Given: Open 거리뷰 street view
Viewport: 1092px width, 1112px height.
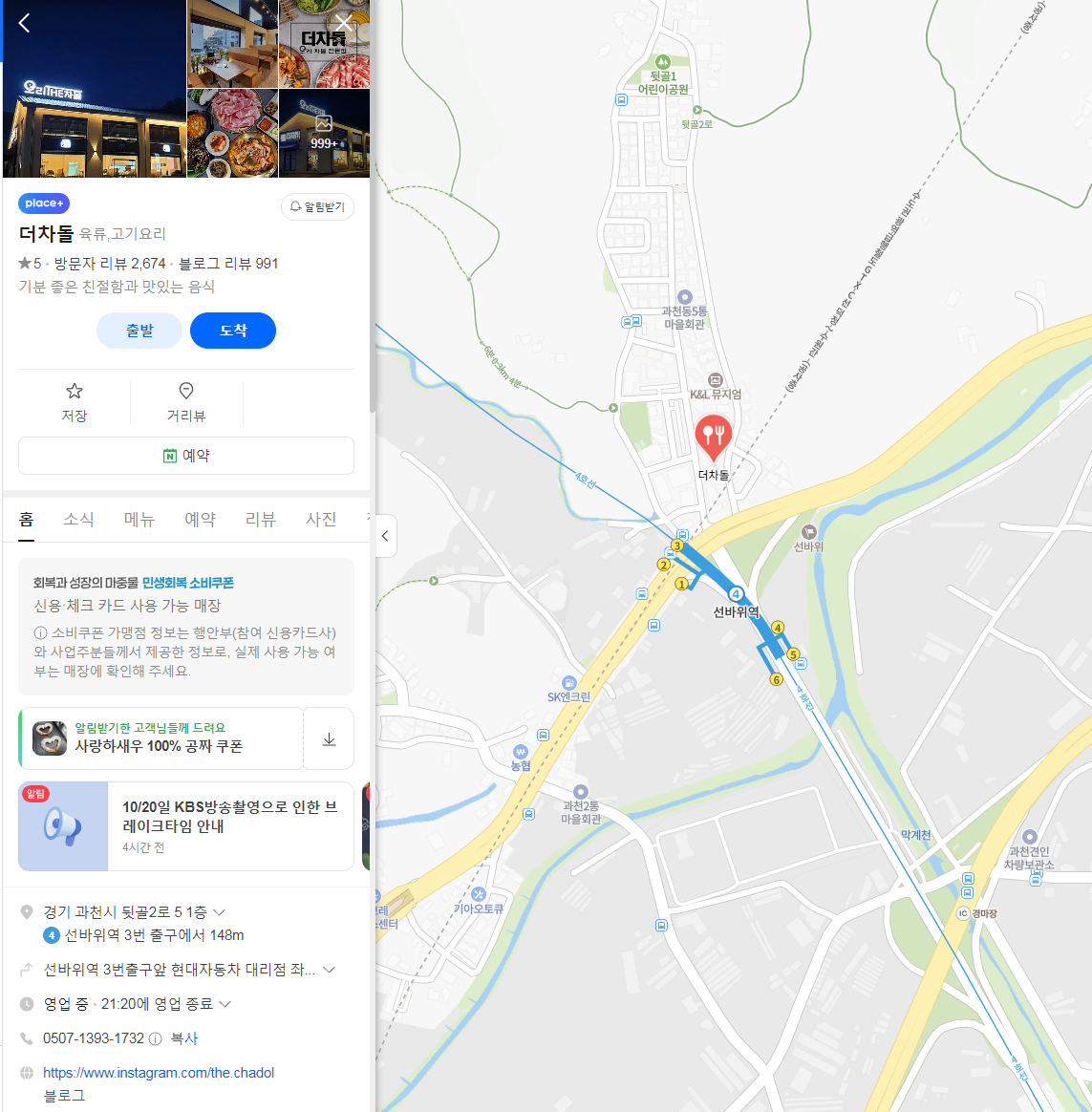Looking at the screenshot, I should tap(186, 402).
